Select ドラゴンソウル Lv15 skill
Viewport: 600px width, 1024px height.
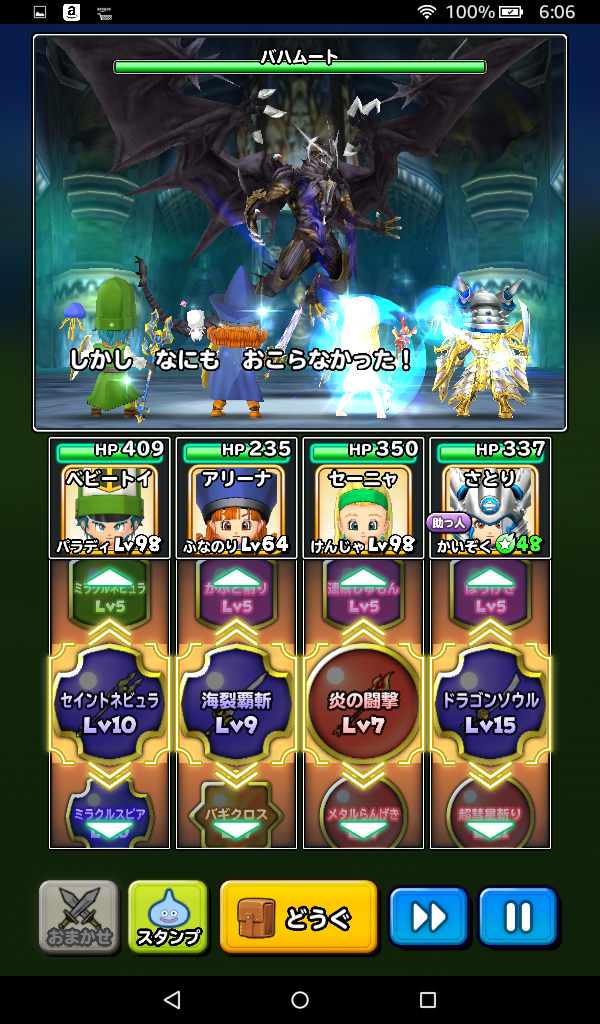[490, 712]
